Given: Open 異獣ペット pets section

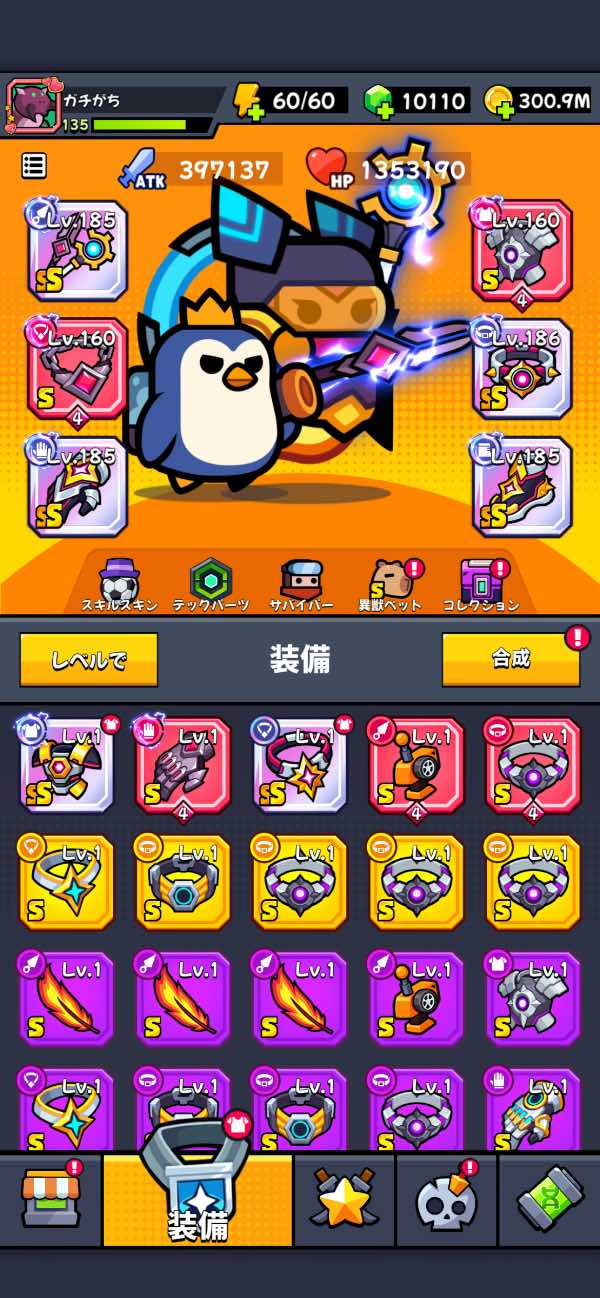Looking at the screenshot, I should pyautogui.click(x=391, y=584).
